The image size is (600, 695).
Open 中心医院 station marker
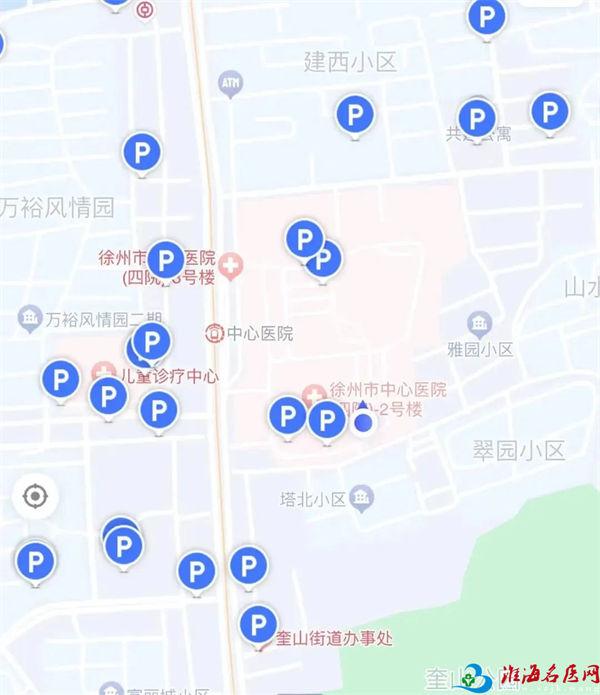(x=214, y=333)
